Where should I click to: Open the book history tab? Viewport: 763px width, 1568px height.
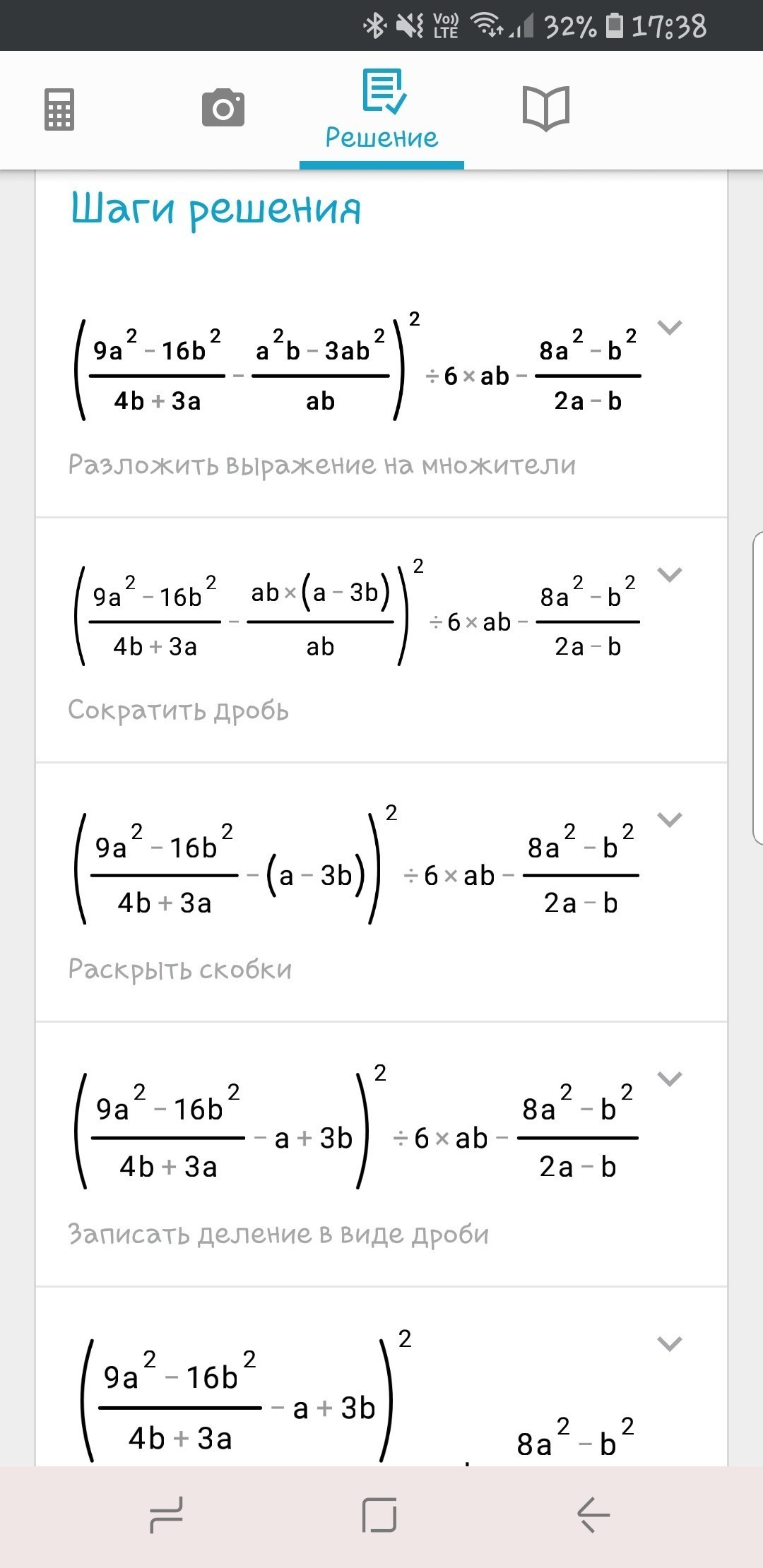[546, 109]
